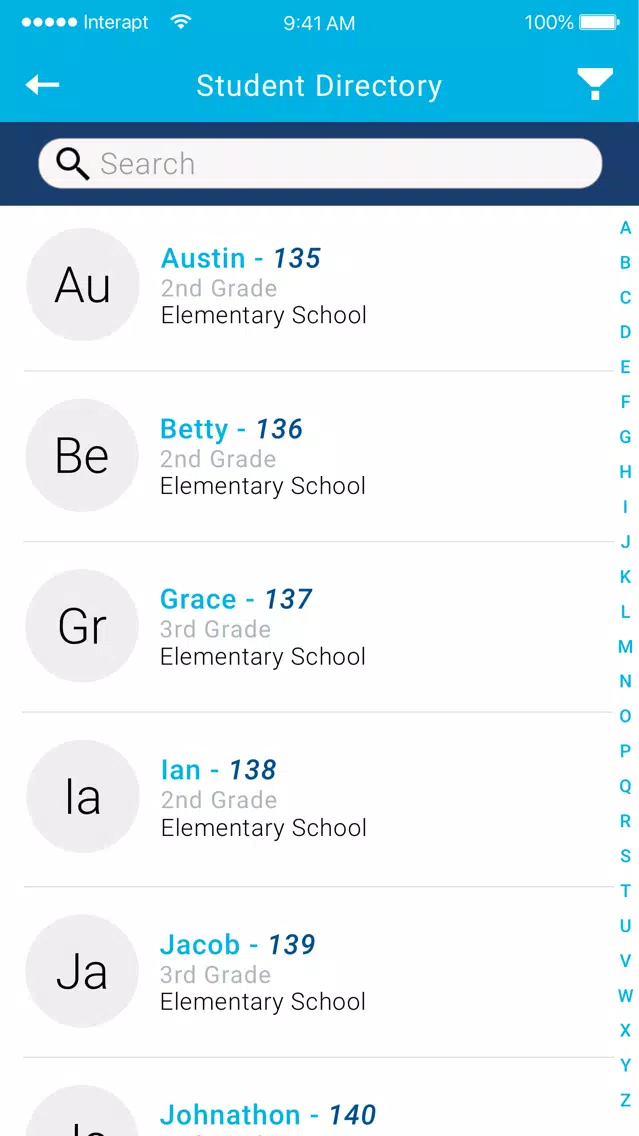The height and width of the screenshot is (1136, 639).
Task: Jump to letter M in index
Action: [x=625, y=646]
